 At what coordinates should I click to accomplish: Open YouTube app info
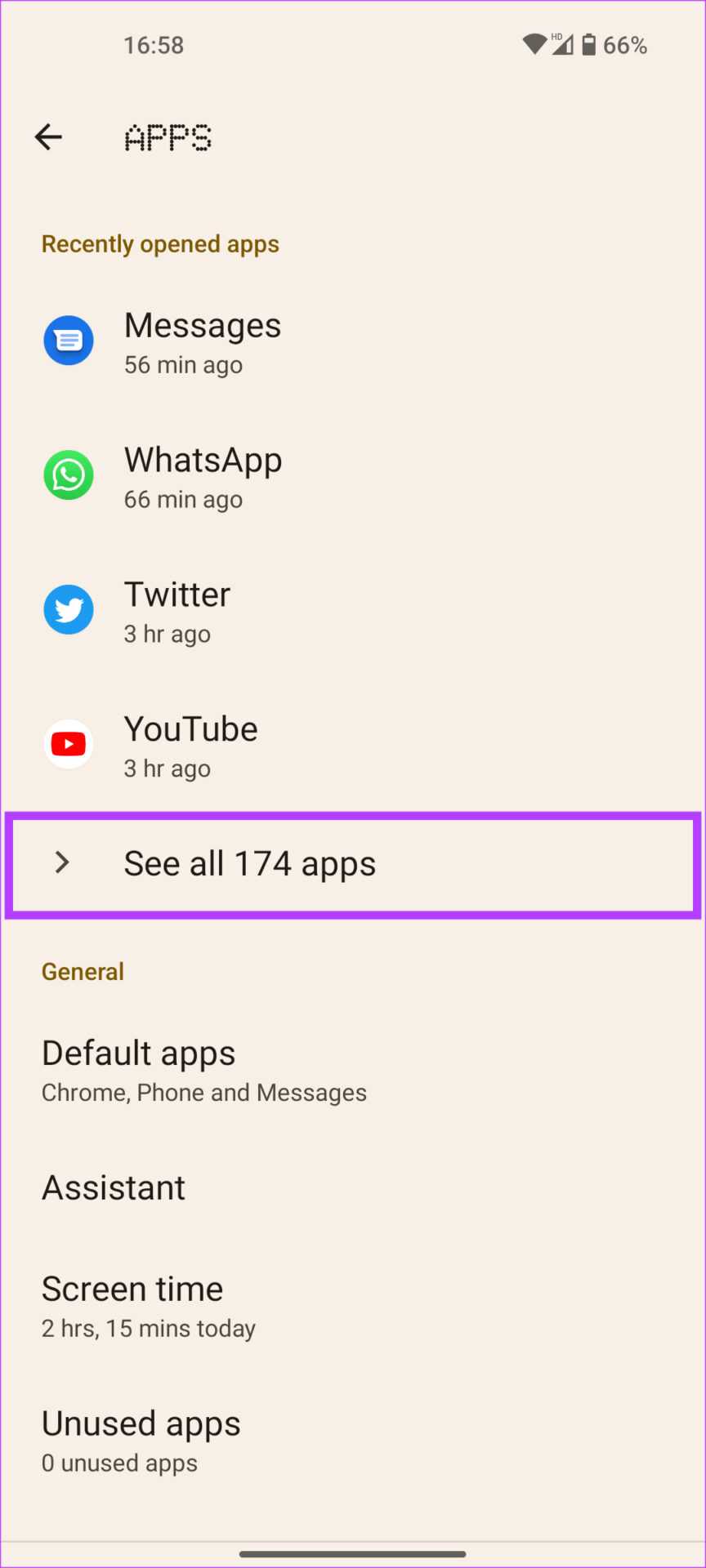[x=190, y=746]
